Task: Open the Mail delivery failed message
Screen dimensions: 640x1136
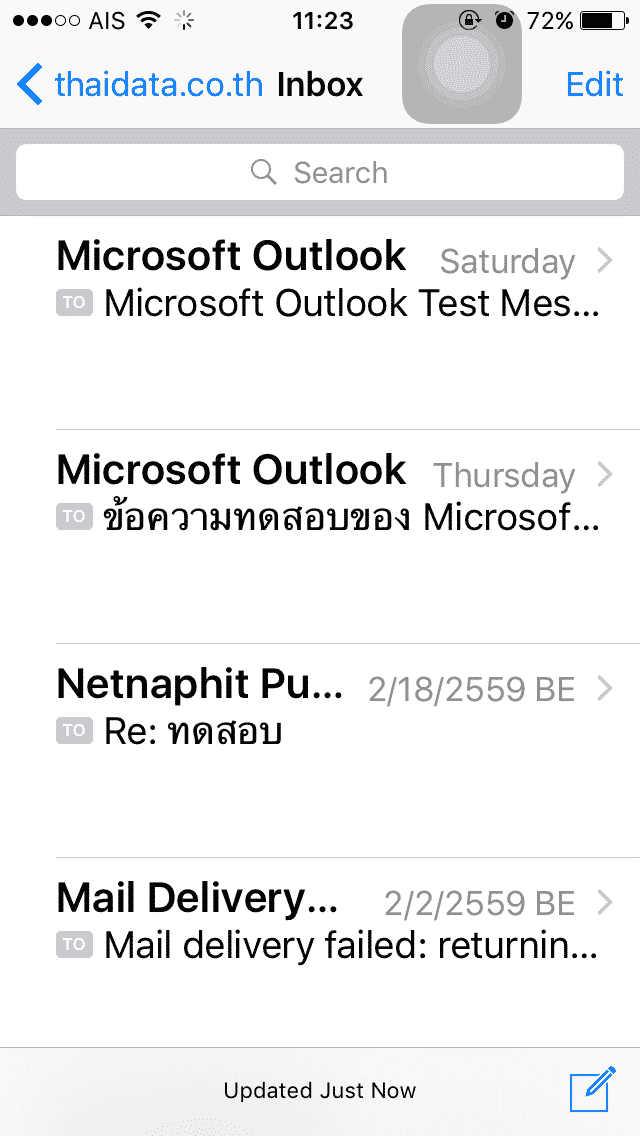Action: pyautogui.click(x=320, y=952)
